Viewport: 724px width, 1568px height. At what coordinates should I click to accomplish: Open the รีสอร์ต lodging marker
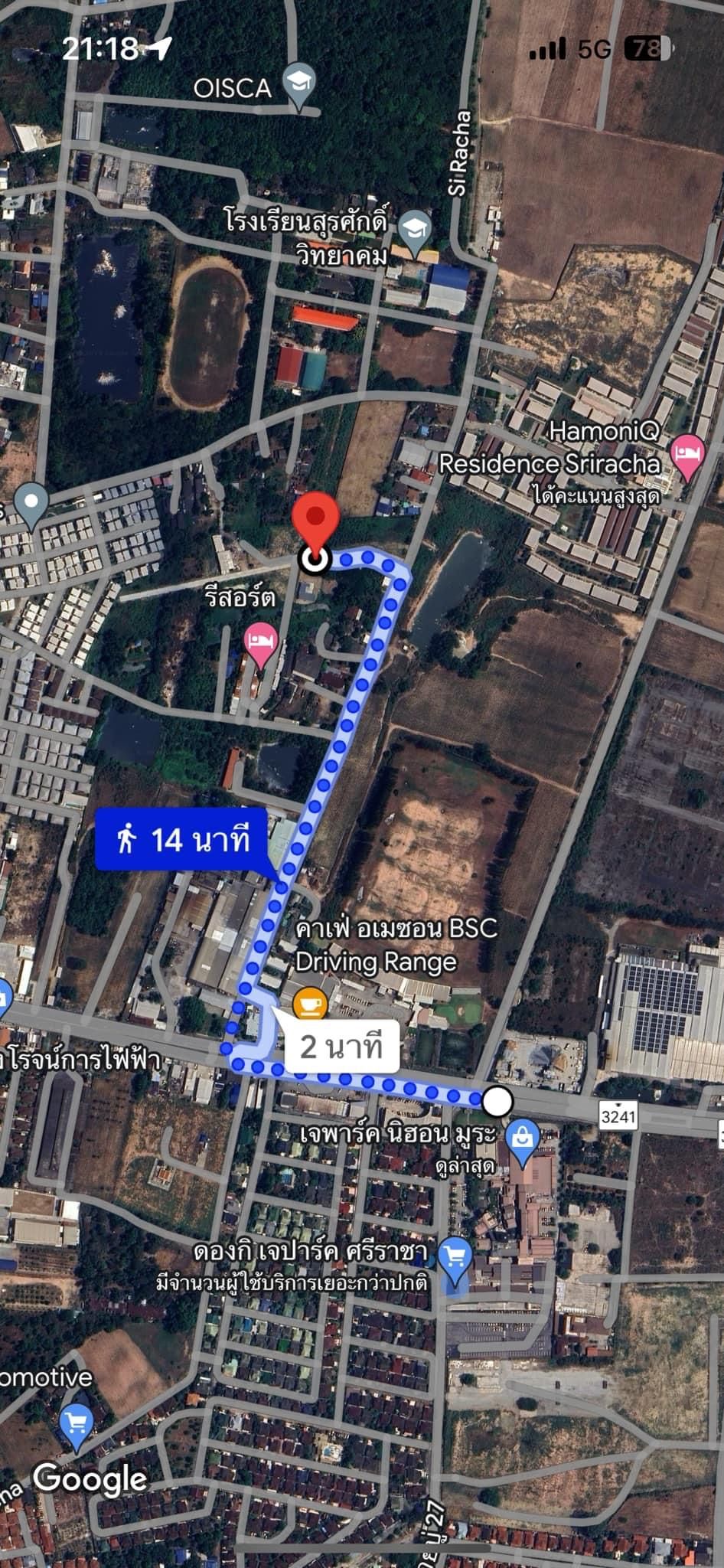point(260,645)
